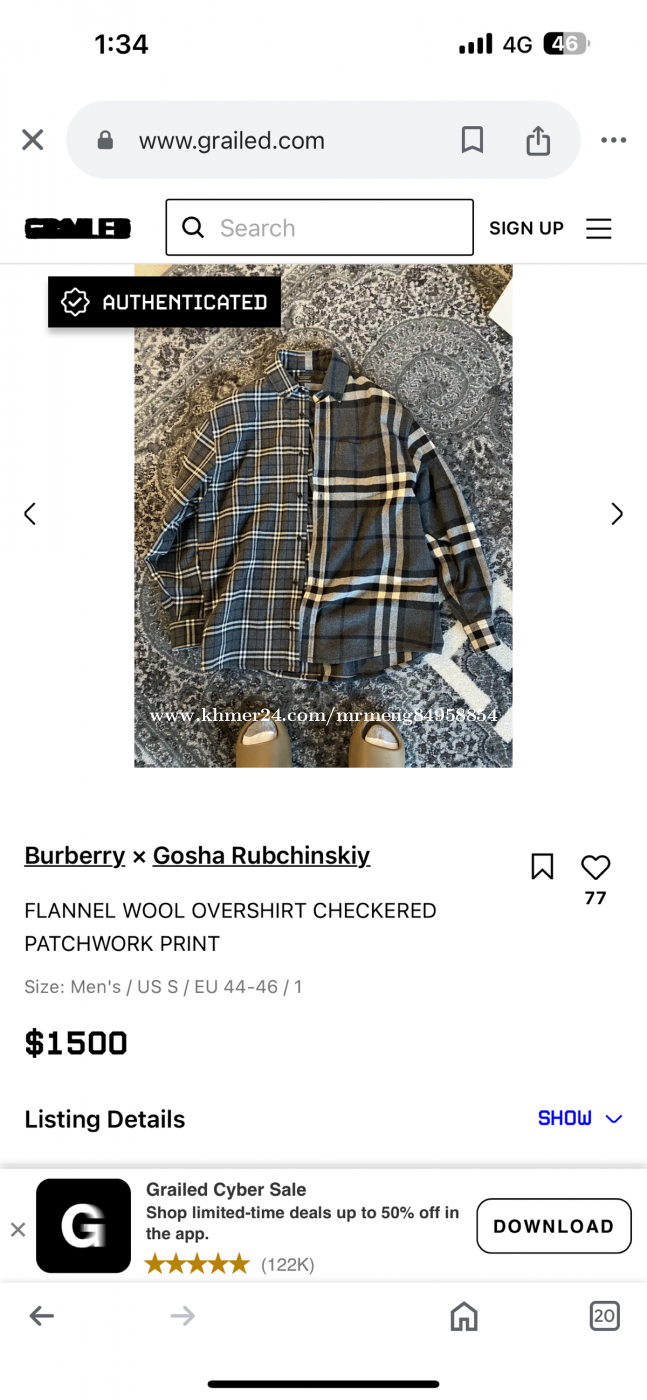
Task: Show the next product photo
Action: coord(617,514)
